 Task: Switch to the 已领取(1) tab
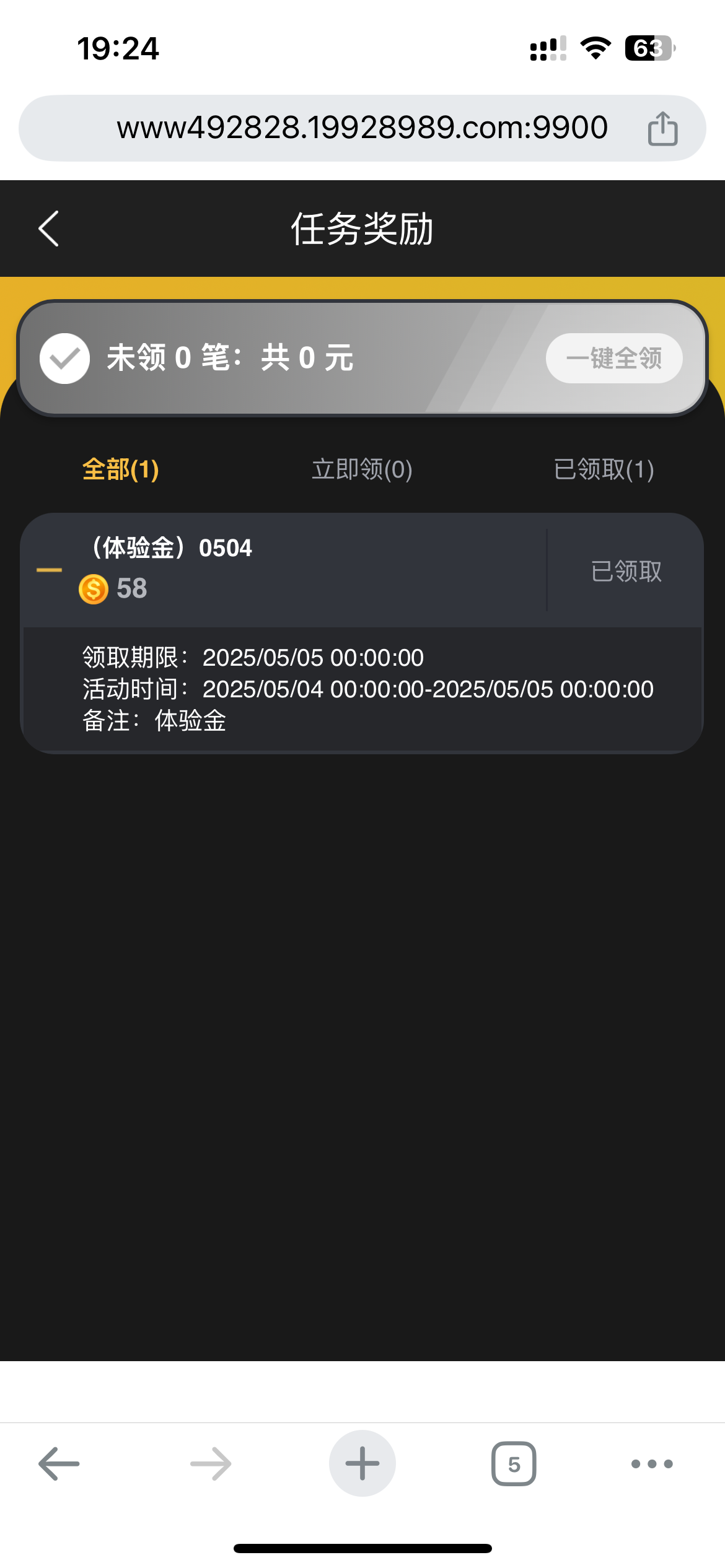coord(604,469)
